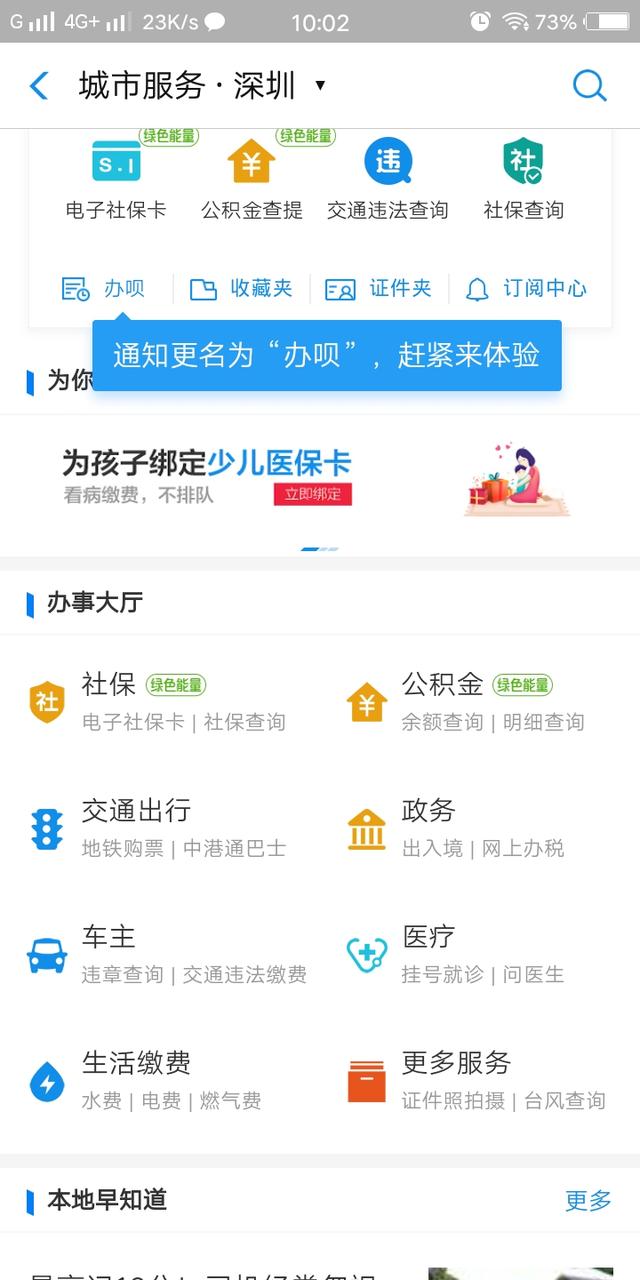The height and width of the screenshot is (1280, 640).
Task: View 更多 in 本地早知道
Action: pyautogui.click(x=588, y=1201)
